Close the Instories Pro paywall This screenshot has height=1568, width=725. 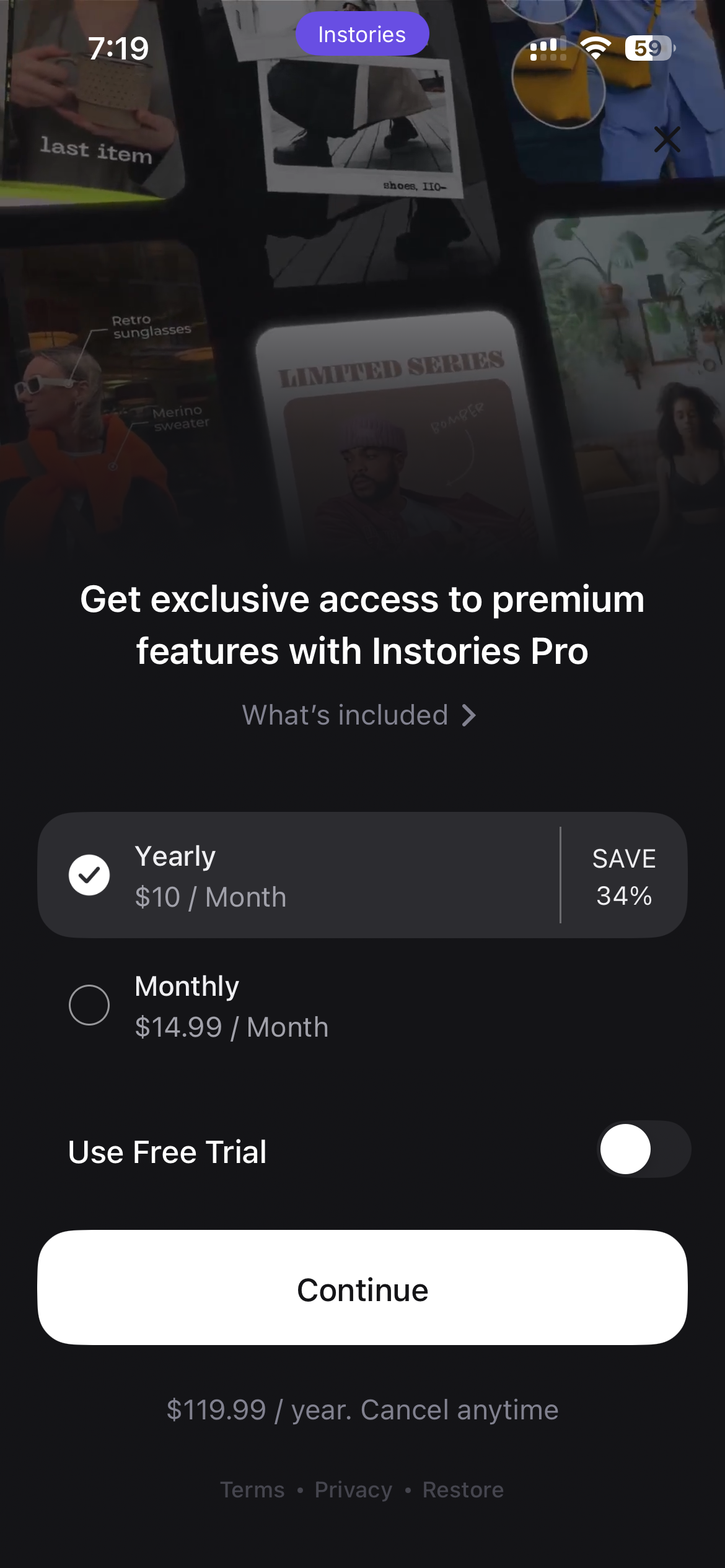[667, 139]
